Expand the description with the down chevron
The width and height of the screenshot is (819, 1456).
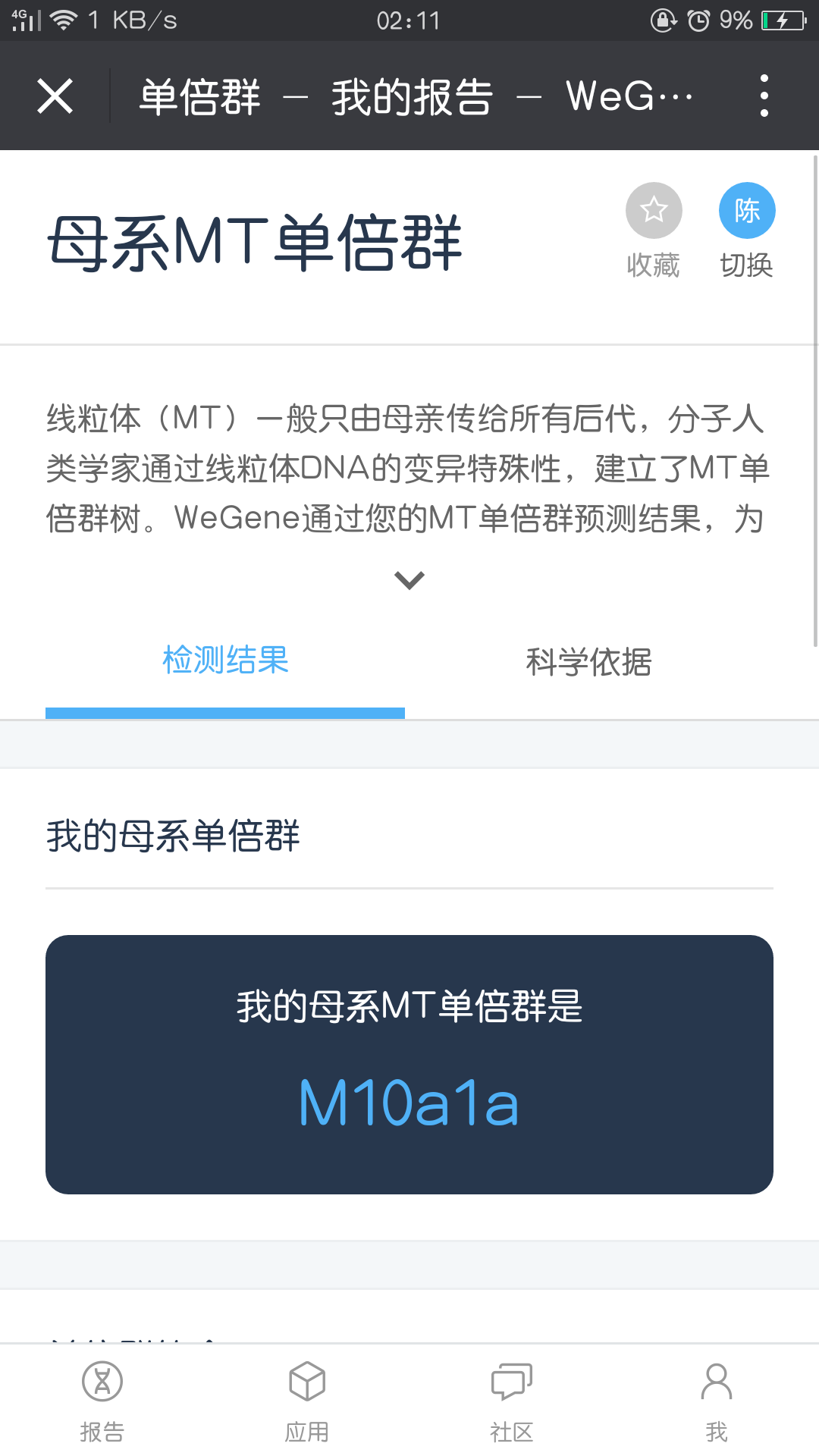(x=409, y=580)
